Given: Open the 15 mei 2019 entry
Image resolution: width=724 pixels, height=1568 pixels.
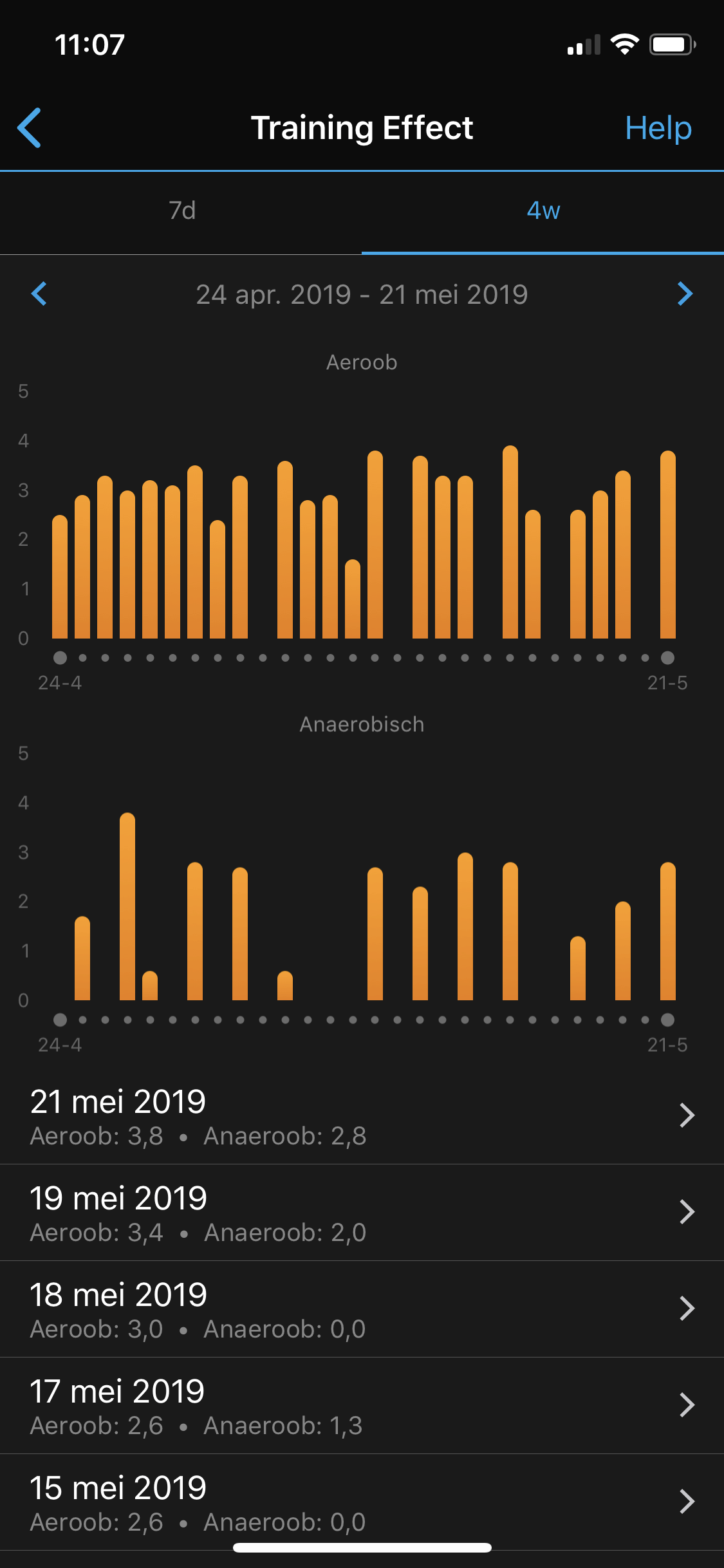Looking at the screenshot, I should pos(362,1502).
